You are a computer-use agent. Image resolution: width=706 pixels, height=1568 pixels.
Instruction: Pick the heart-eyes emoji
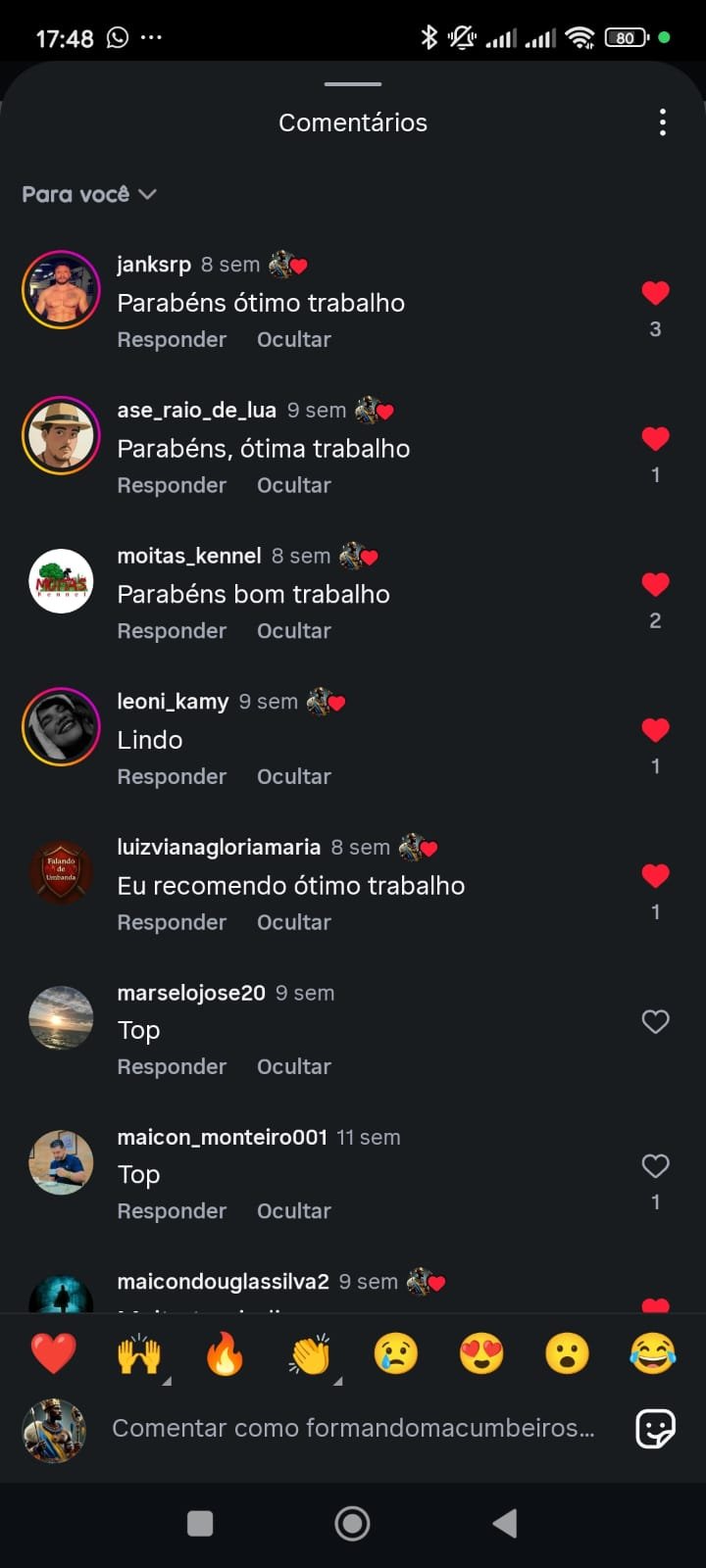pos(481,1354)
